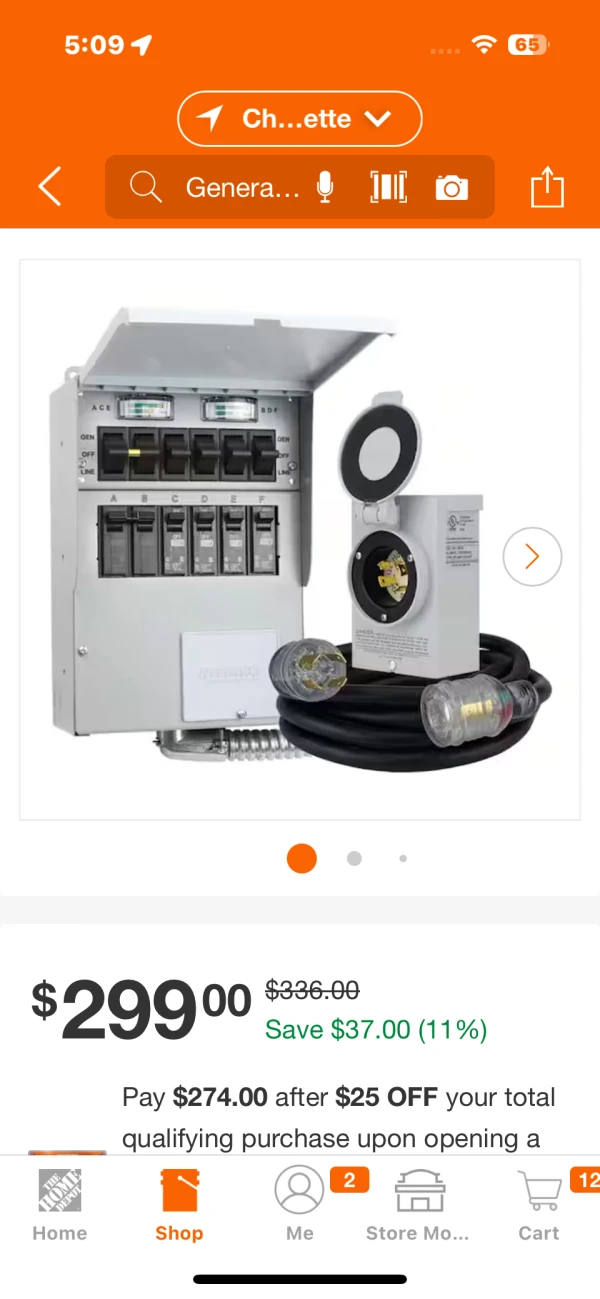Open the store location selector
The width and height of the screenshot is (600, 1299).
[299, 119]
